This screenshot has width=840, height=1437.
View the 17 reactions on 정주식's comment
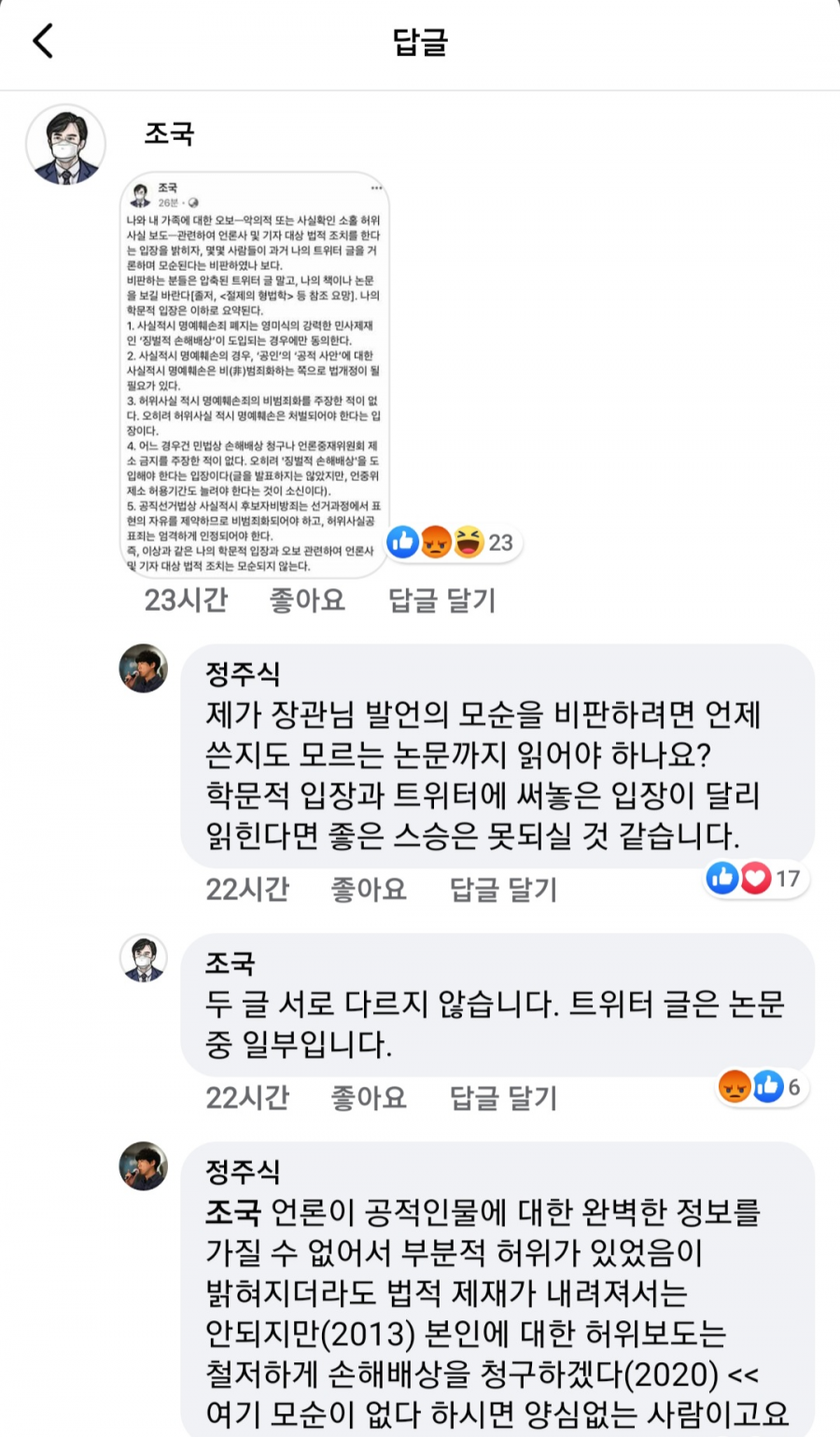click(x=755, y=879)
